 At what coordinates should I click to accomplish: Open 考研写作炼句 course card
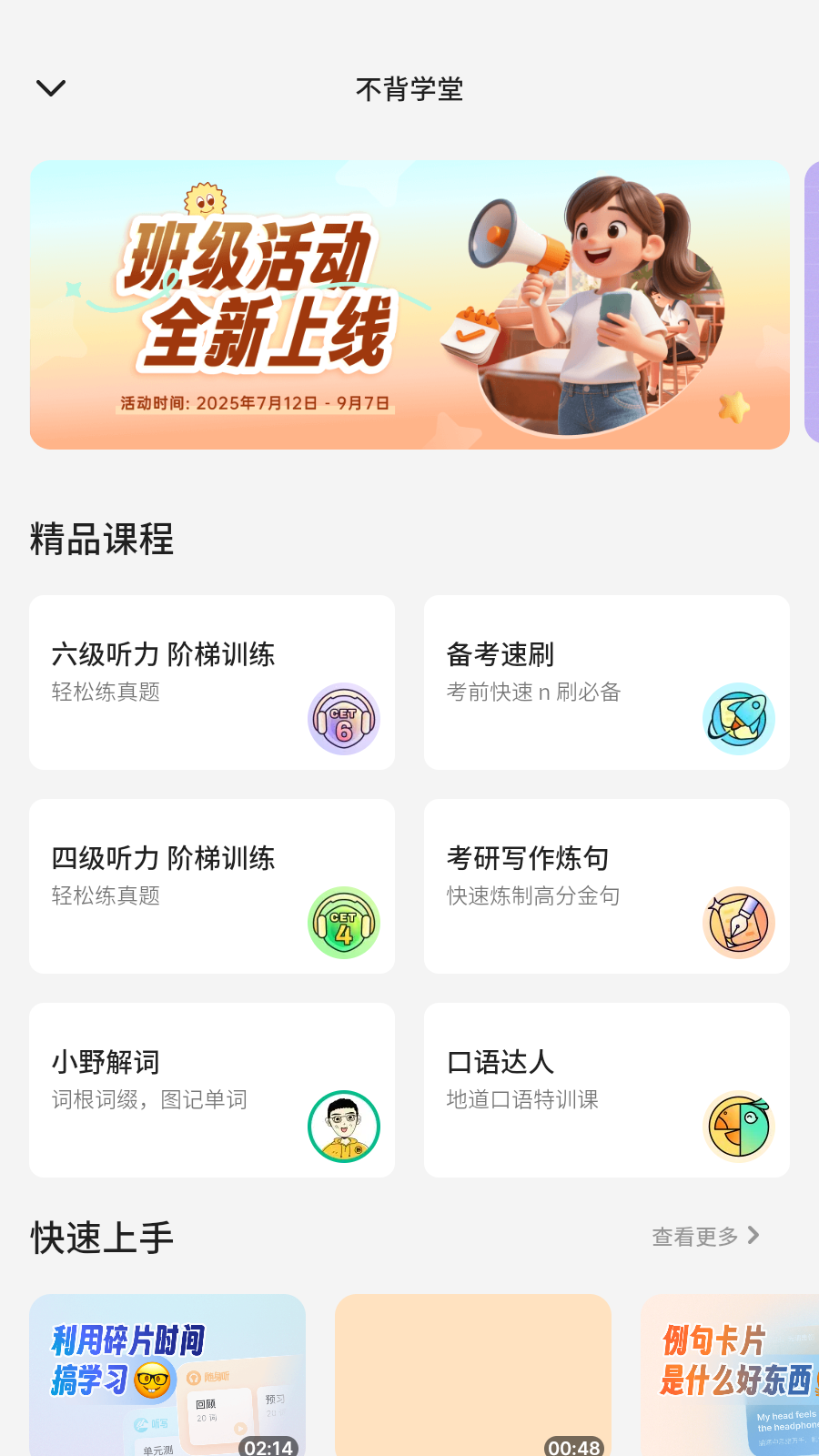(607, 886)
